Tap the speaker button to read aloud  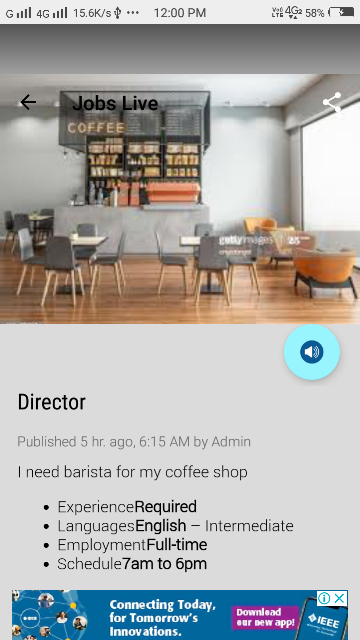point(312,352)
